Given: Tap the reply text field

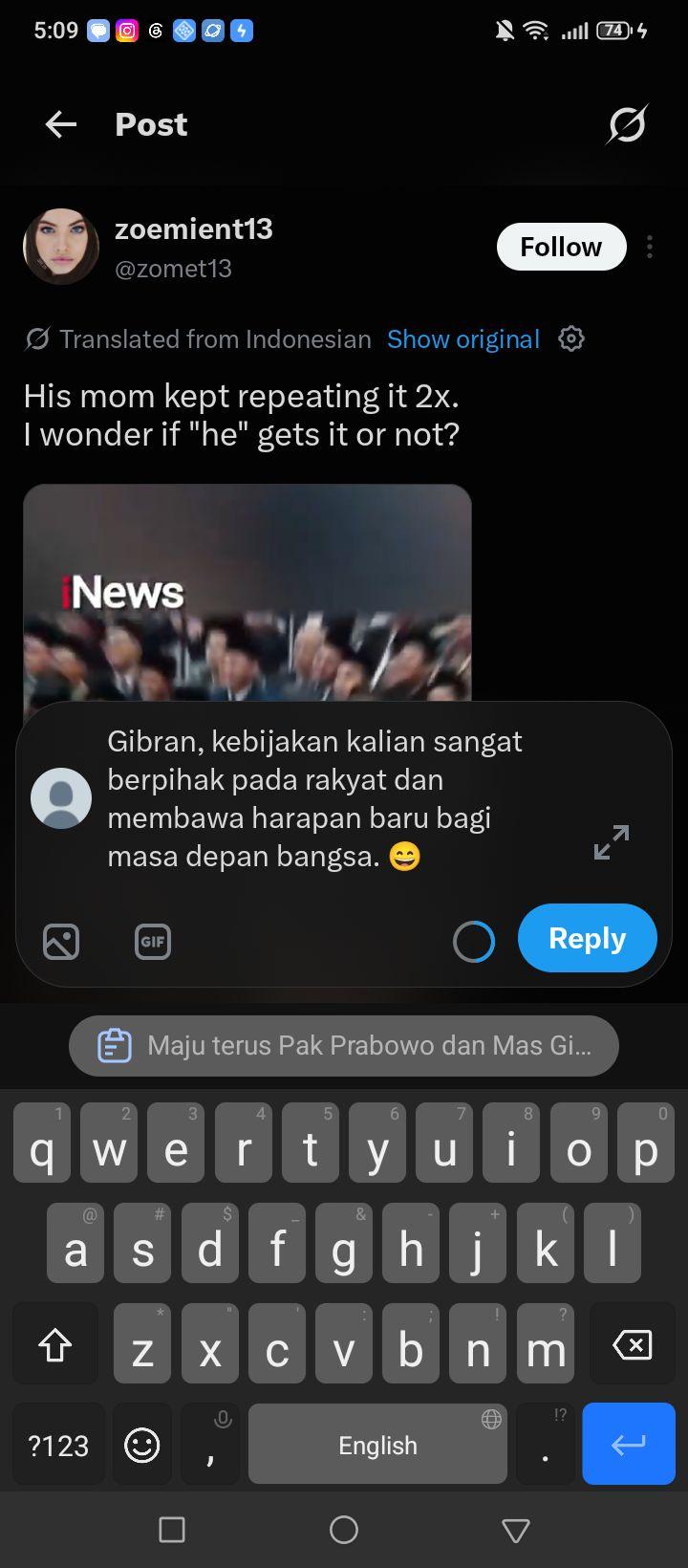Looking at the screenshot, I should click(x=334, y=799).
